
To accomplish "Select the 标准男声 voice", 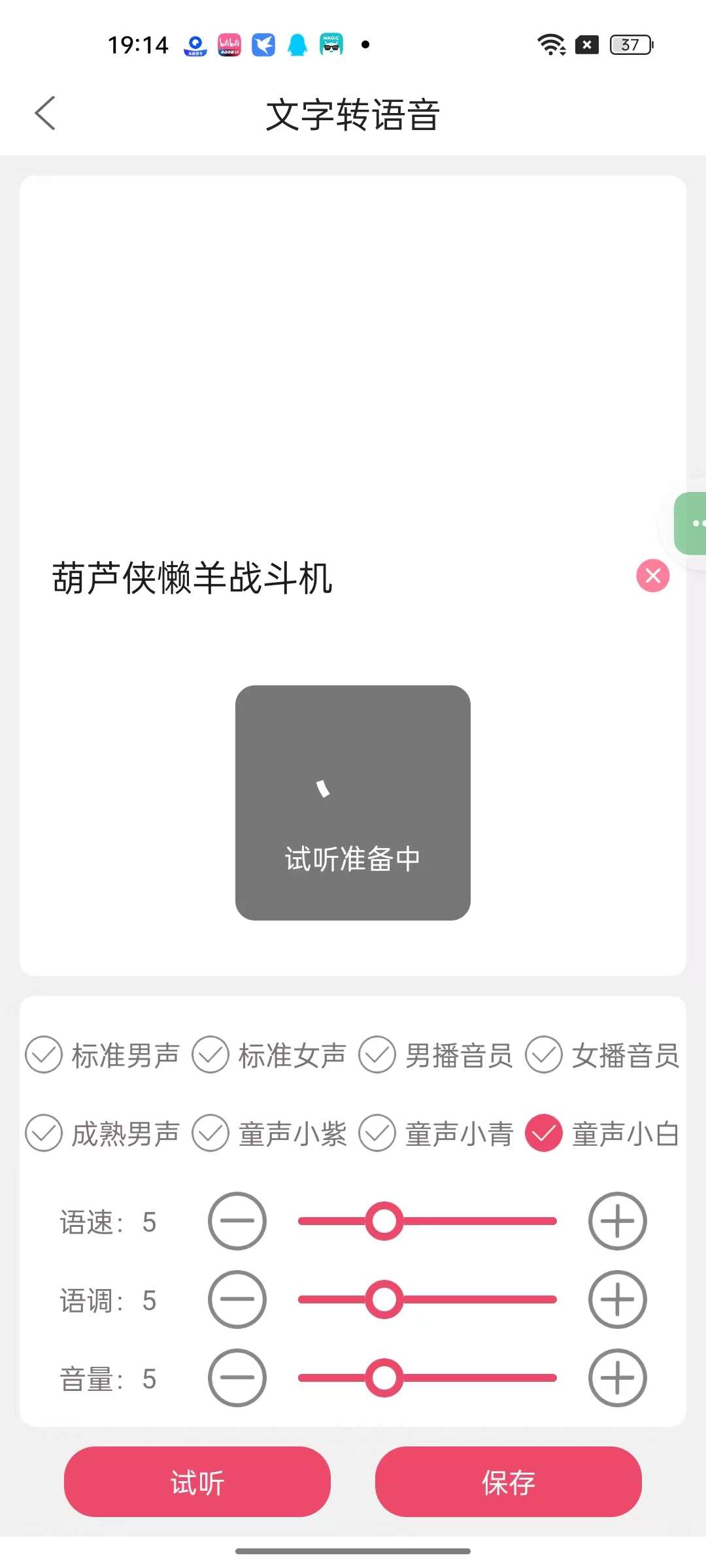I will [x=102, y=1054].
